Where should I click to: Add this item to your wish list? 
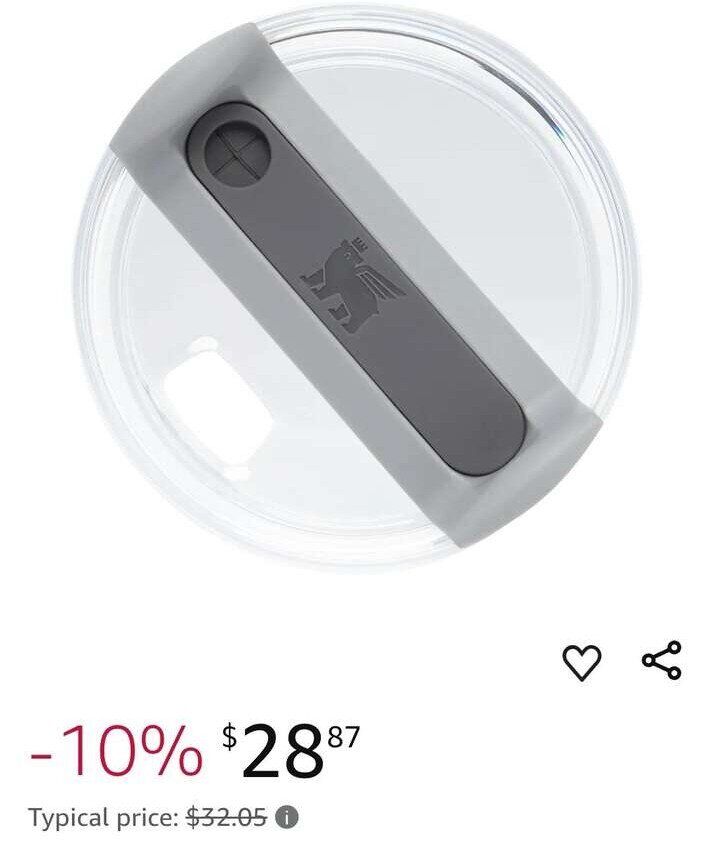(583, 662)
